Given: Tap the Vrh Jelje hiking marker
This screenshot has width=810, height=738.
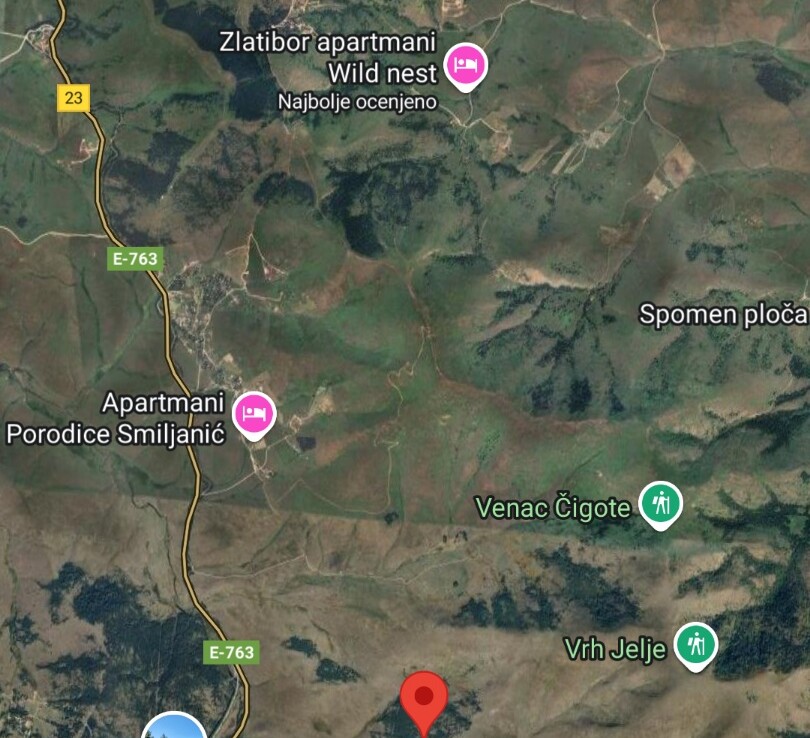Looking at the screenshot, I should tap(695, 645).
